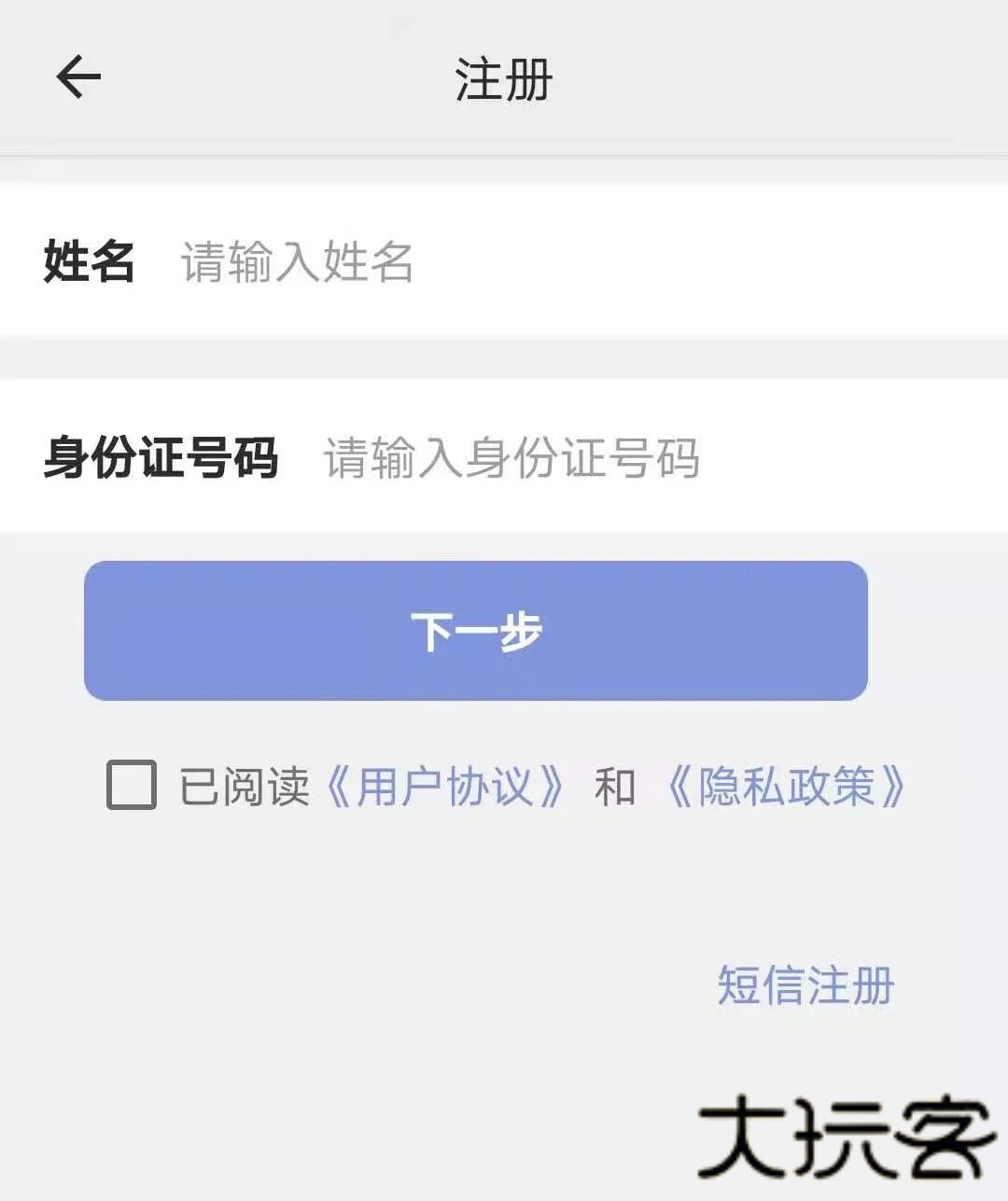Click 下一步 to proceed
This screenshot has width=1008, height=1201.
click(478, 629)
